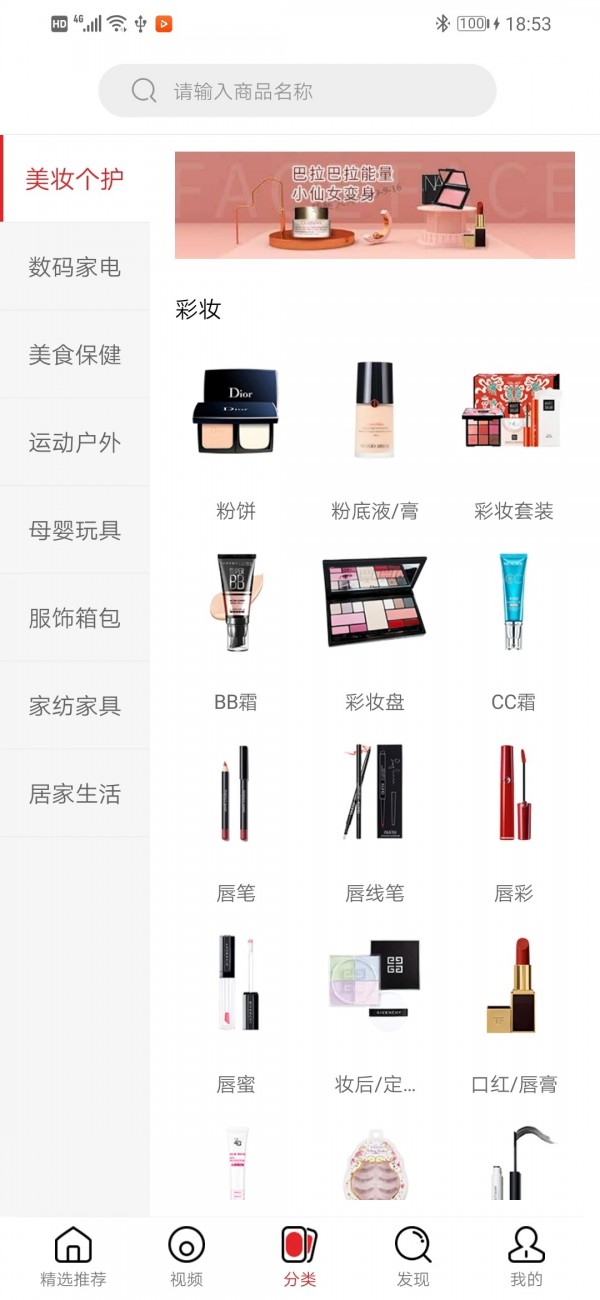Open the 居家生活 category
This screenshot has height=1300, width=600.
[x=75, y=794]
